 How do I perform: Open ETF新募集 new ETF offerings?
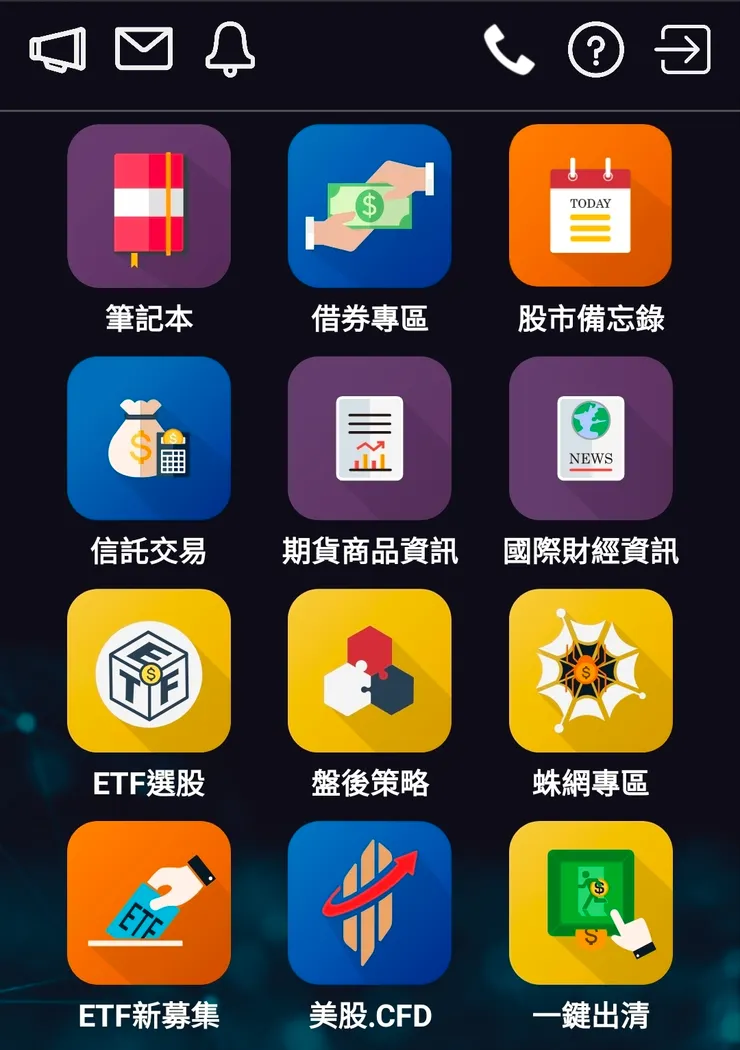(x=148, y=904)
